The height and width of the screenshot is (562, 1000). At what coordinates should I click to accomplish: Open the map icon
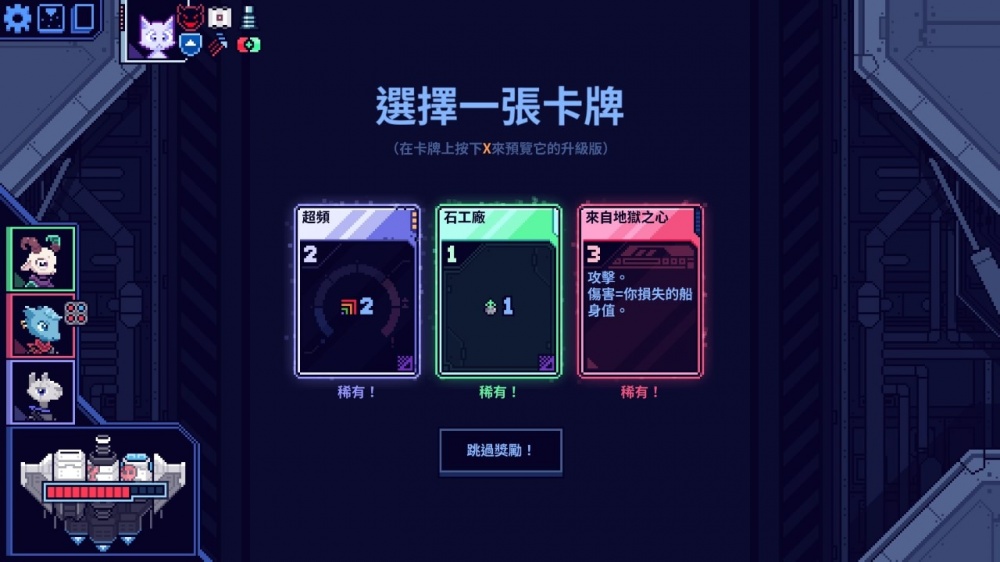50,17
